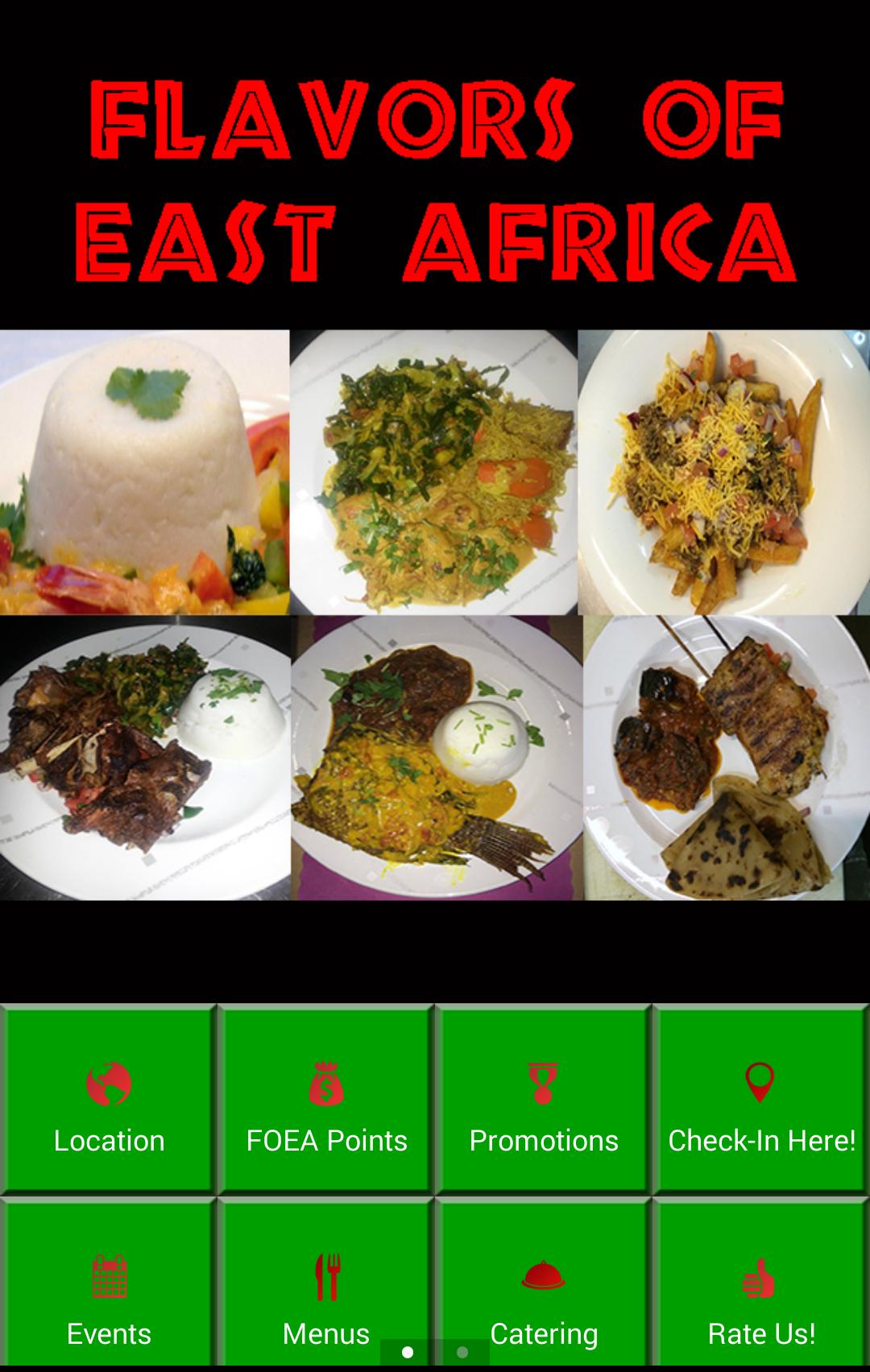
Task: Select the money bag FOEA Points icon
Action: pyautogui.click(x=326, y=1083)
